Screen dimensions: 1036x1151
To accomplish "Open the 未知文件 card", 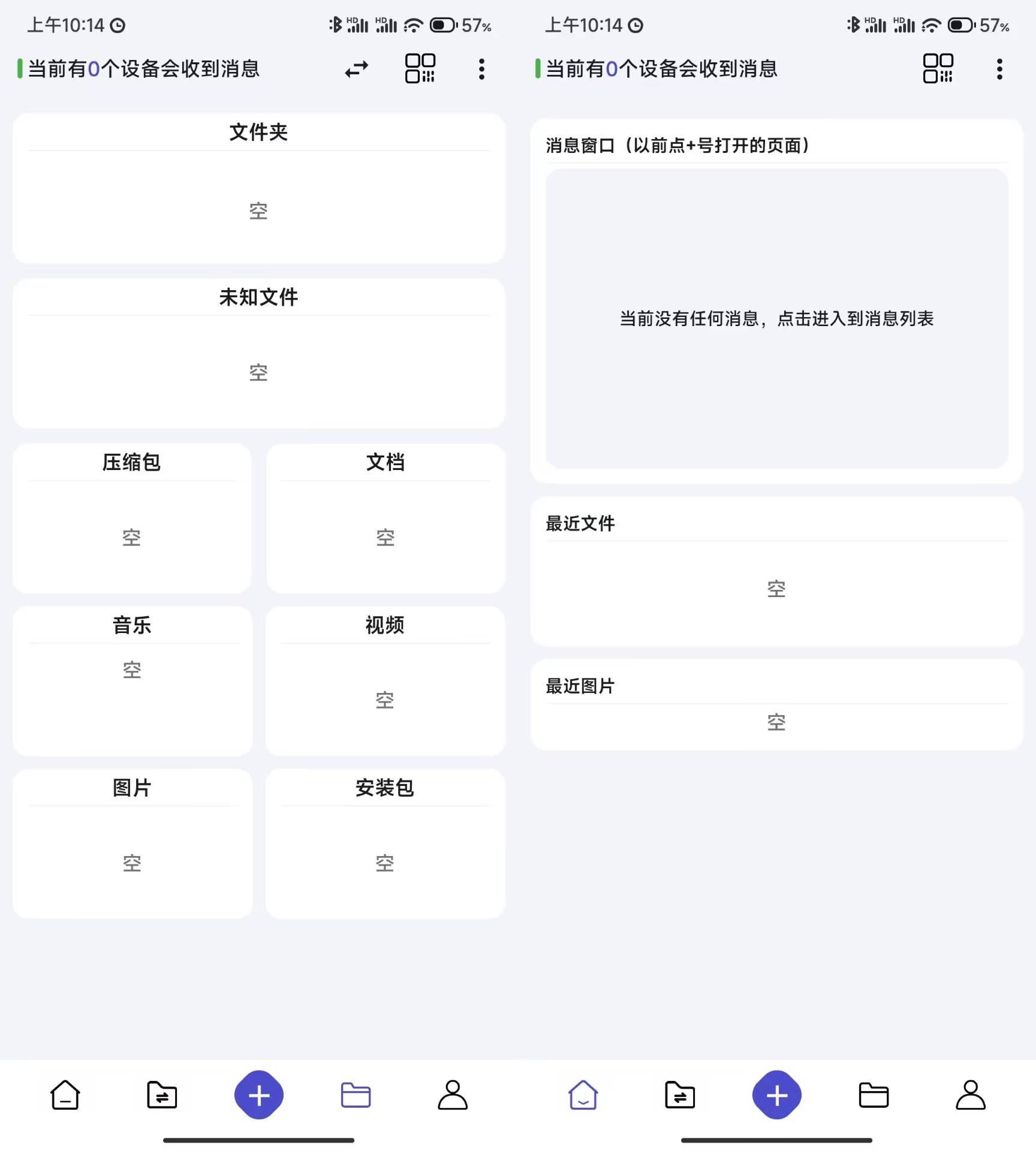I will [x=258, y=353].
